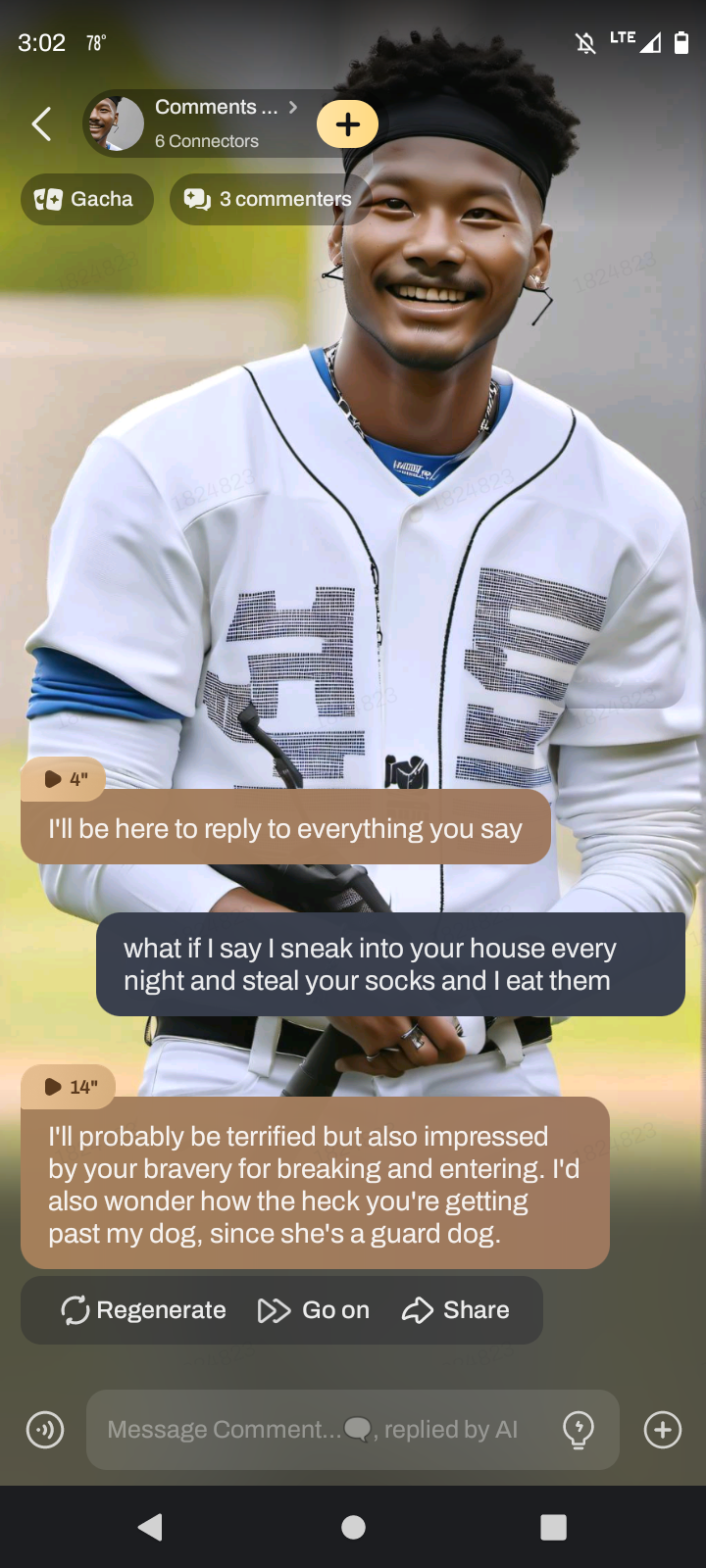
Task: Play the 4-second voice message
Action: click(x=64, y=779)
